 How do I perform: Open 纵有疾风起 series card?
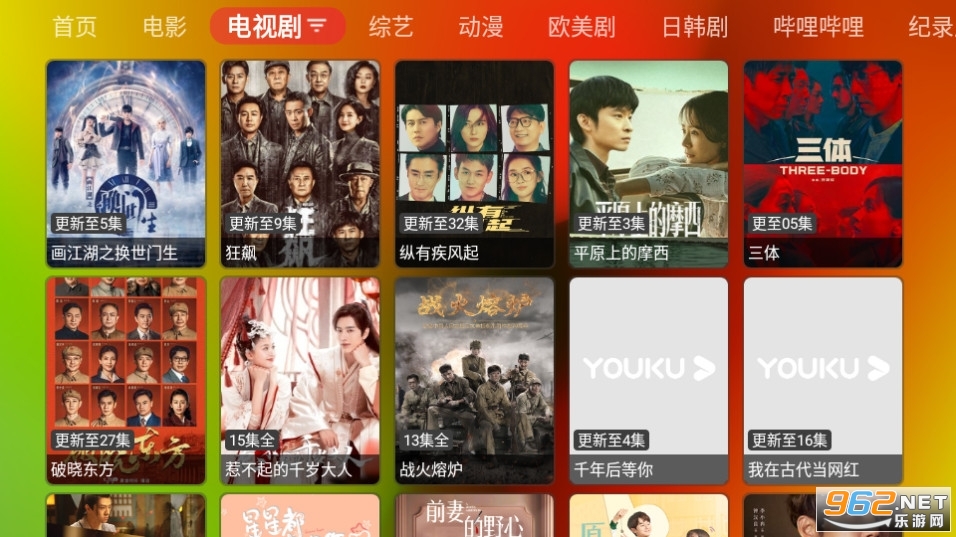(x=474, y=163)
